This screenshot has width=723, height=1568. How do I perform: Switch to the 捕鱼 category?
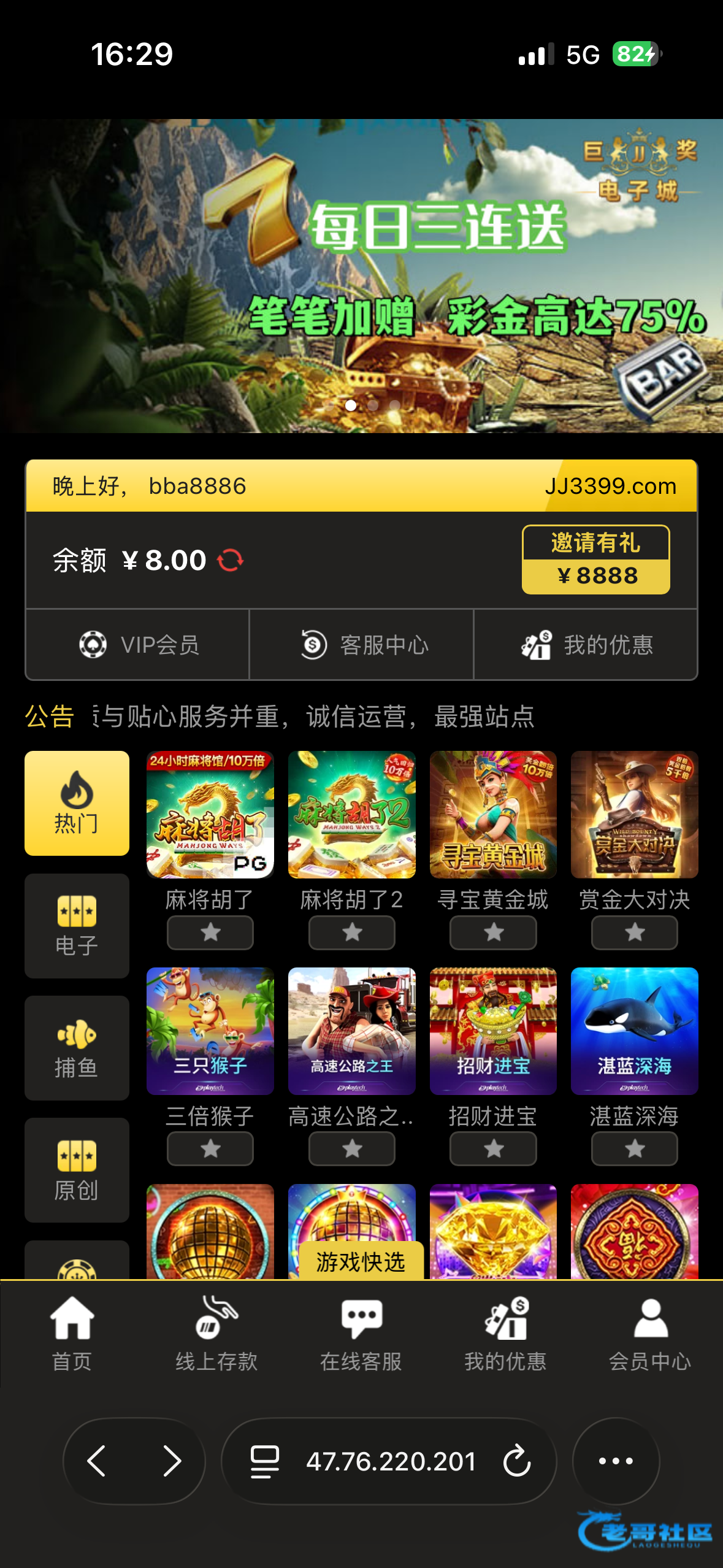coord(77,1048)
